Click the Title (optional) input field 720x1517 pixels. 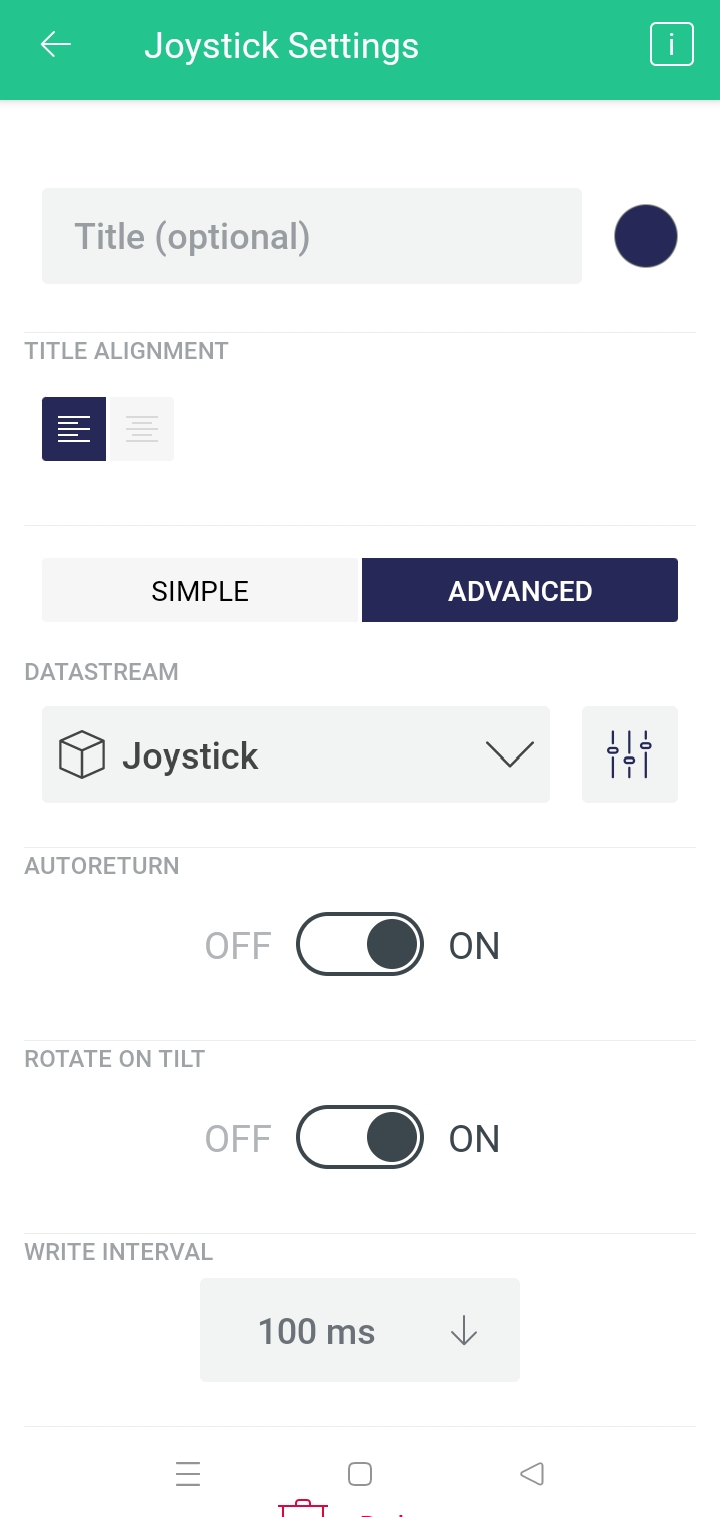(311, 236)
